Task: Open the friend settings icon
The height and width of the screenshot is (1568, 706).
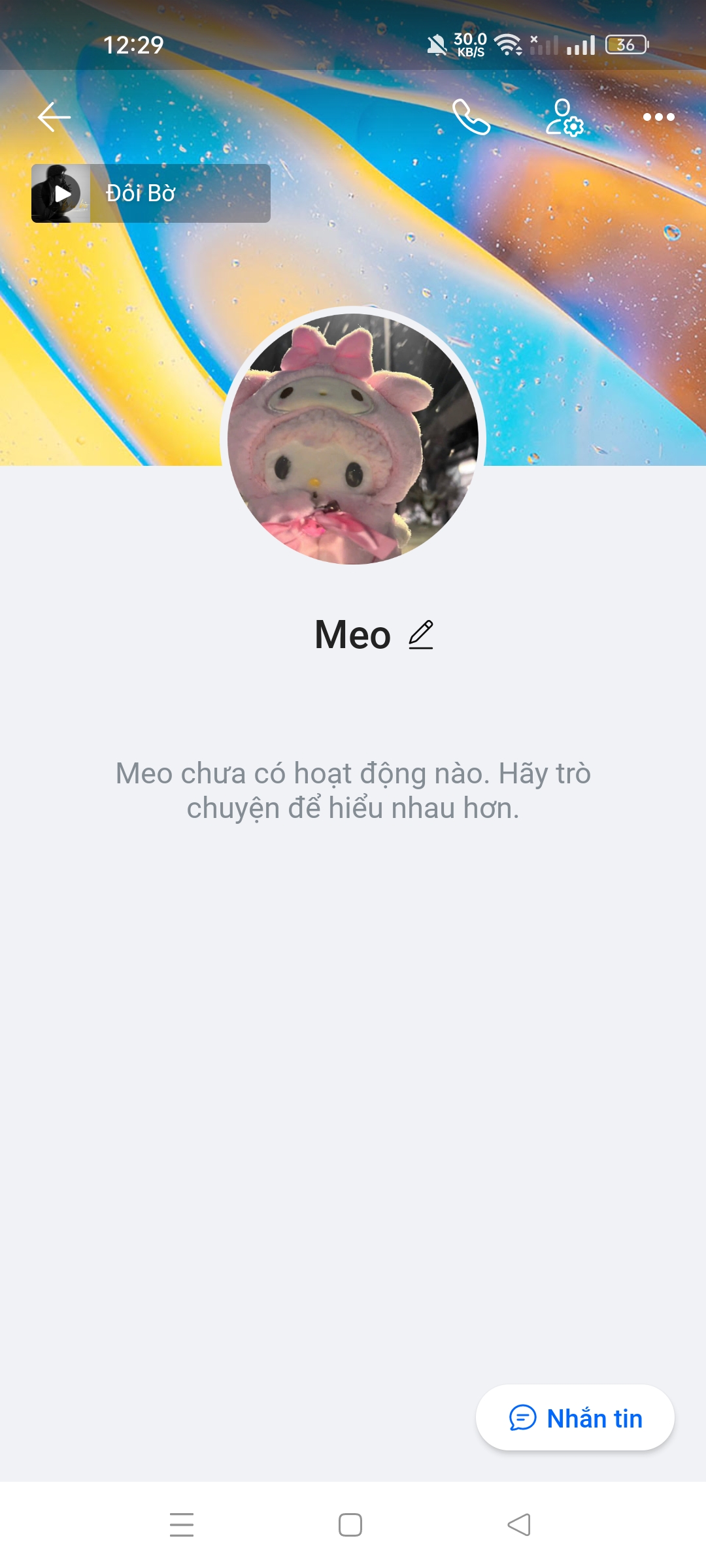Action: point(564,118)
